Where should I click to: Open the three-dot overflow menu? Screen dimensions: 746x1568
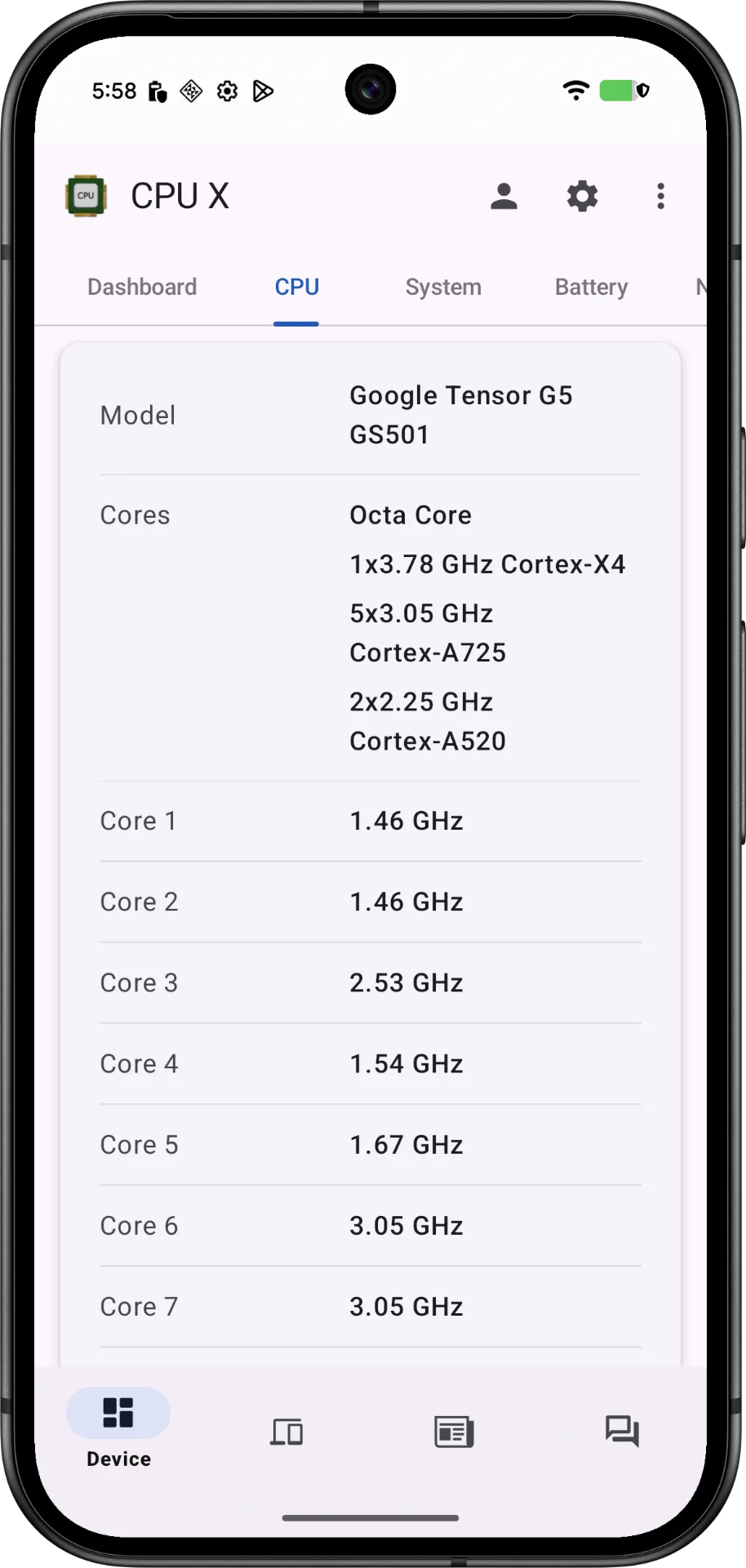pos(660,196)
